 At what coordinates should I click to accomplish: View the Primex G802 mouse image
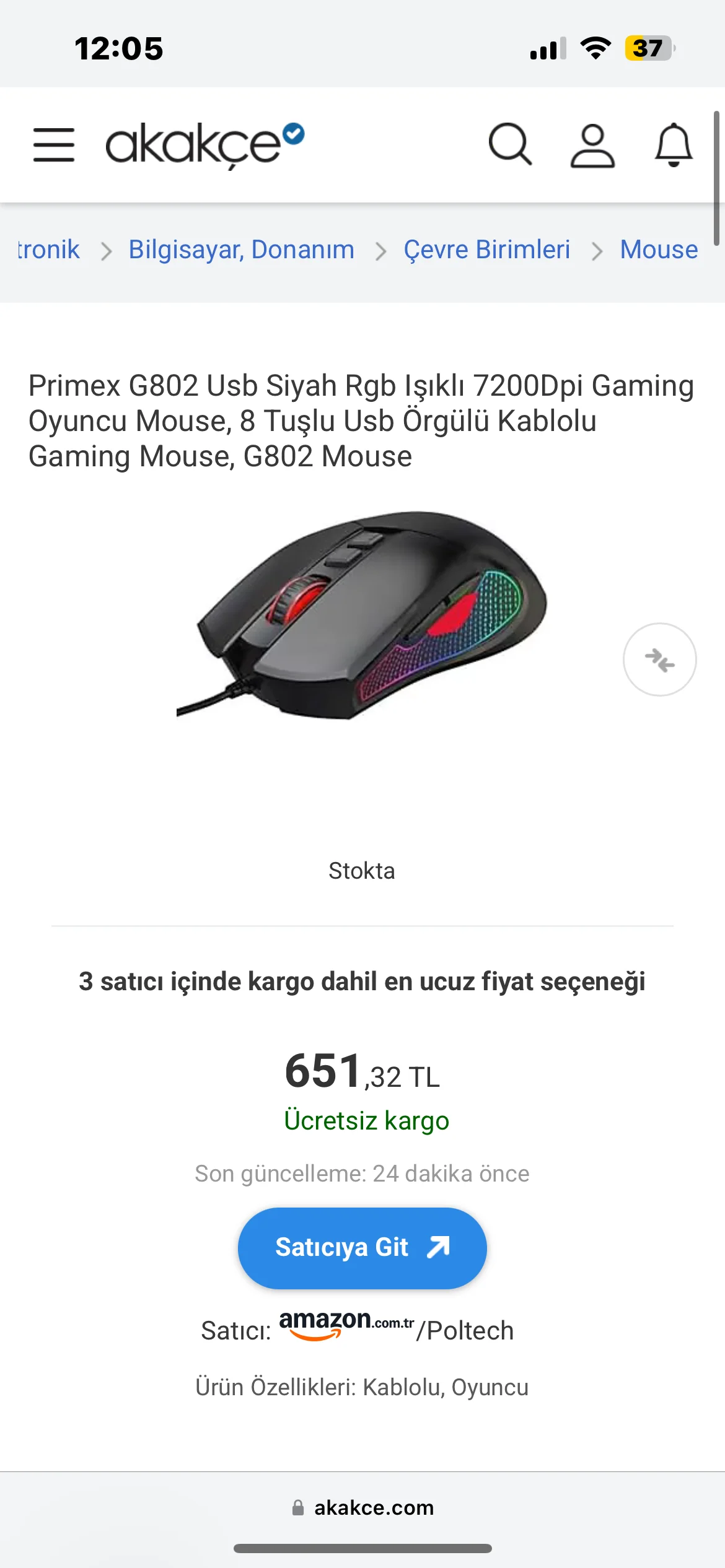point(362,615)
